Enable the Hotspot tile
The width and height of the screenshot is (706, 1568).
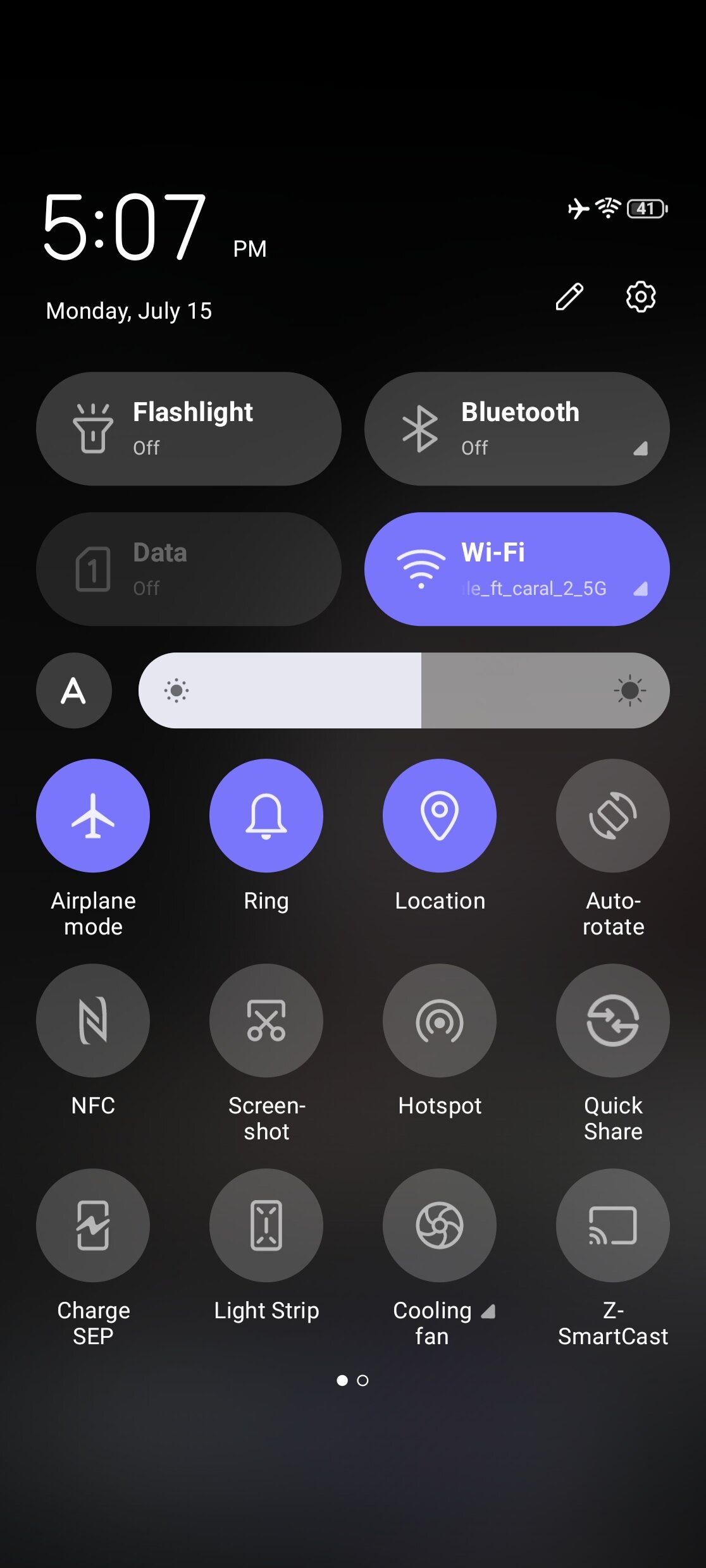point(440,1020)
